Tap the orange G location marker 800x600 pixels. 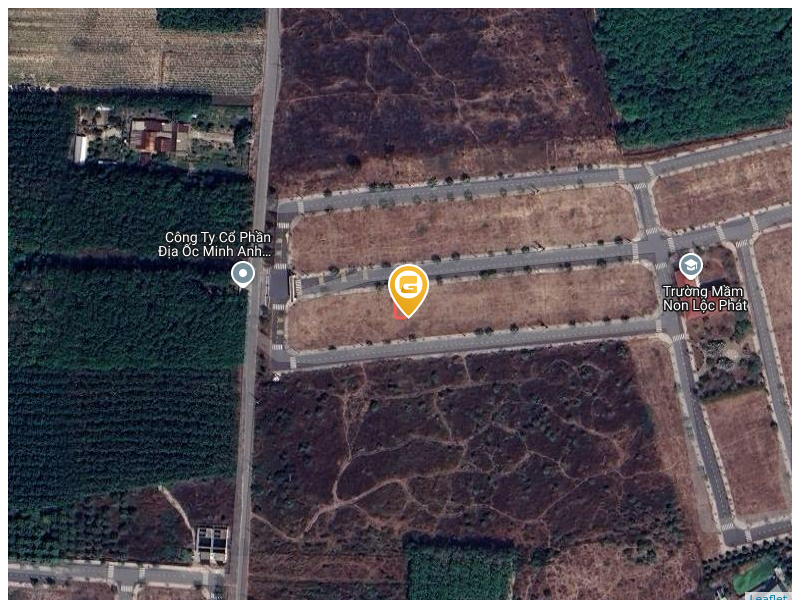(x=408, y=287)
